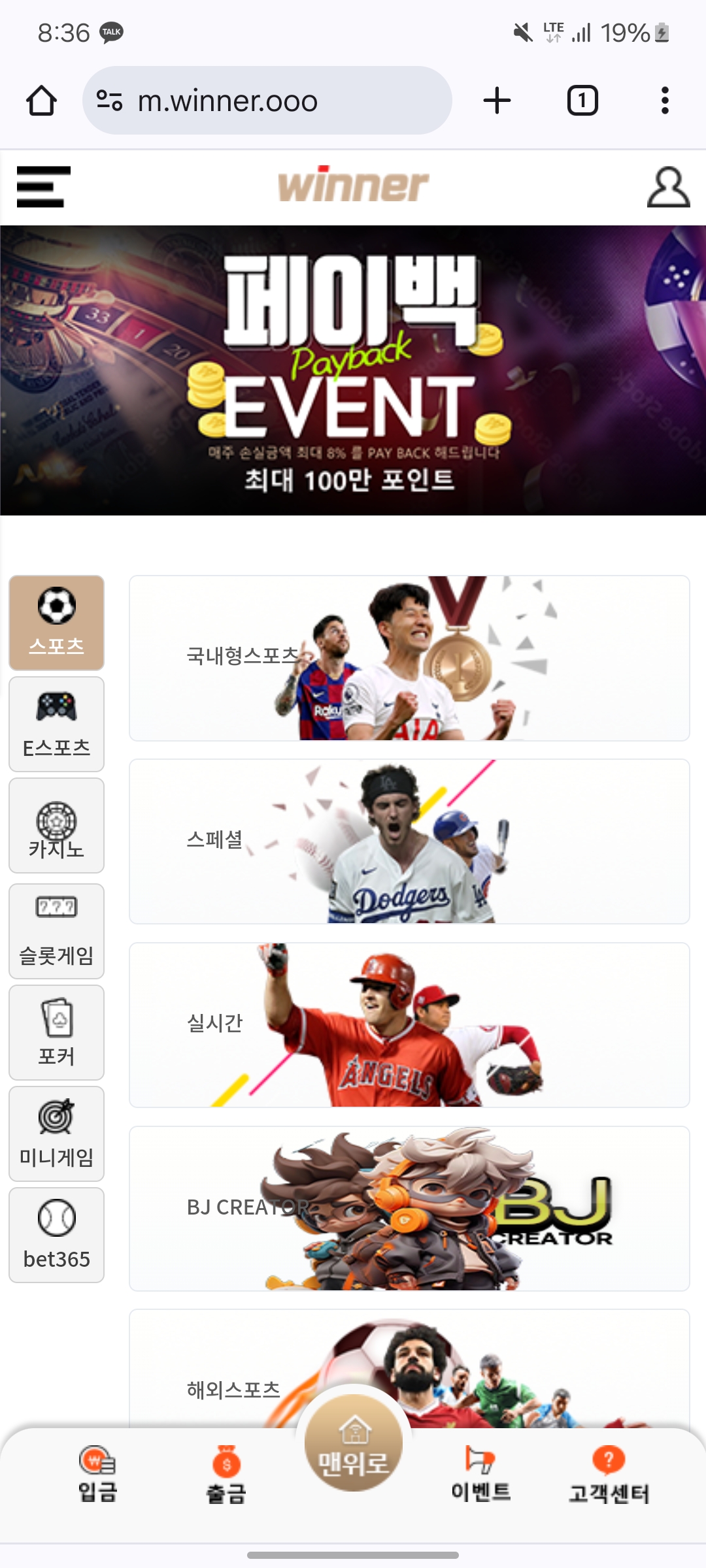Open 이벤트 in the bottom bar
This screenshot has width=706, height=1568.
481,1475
